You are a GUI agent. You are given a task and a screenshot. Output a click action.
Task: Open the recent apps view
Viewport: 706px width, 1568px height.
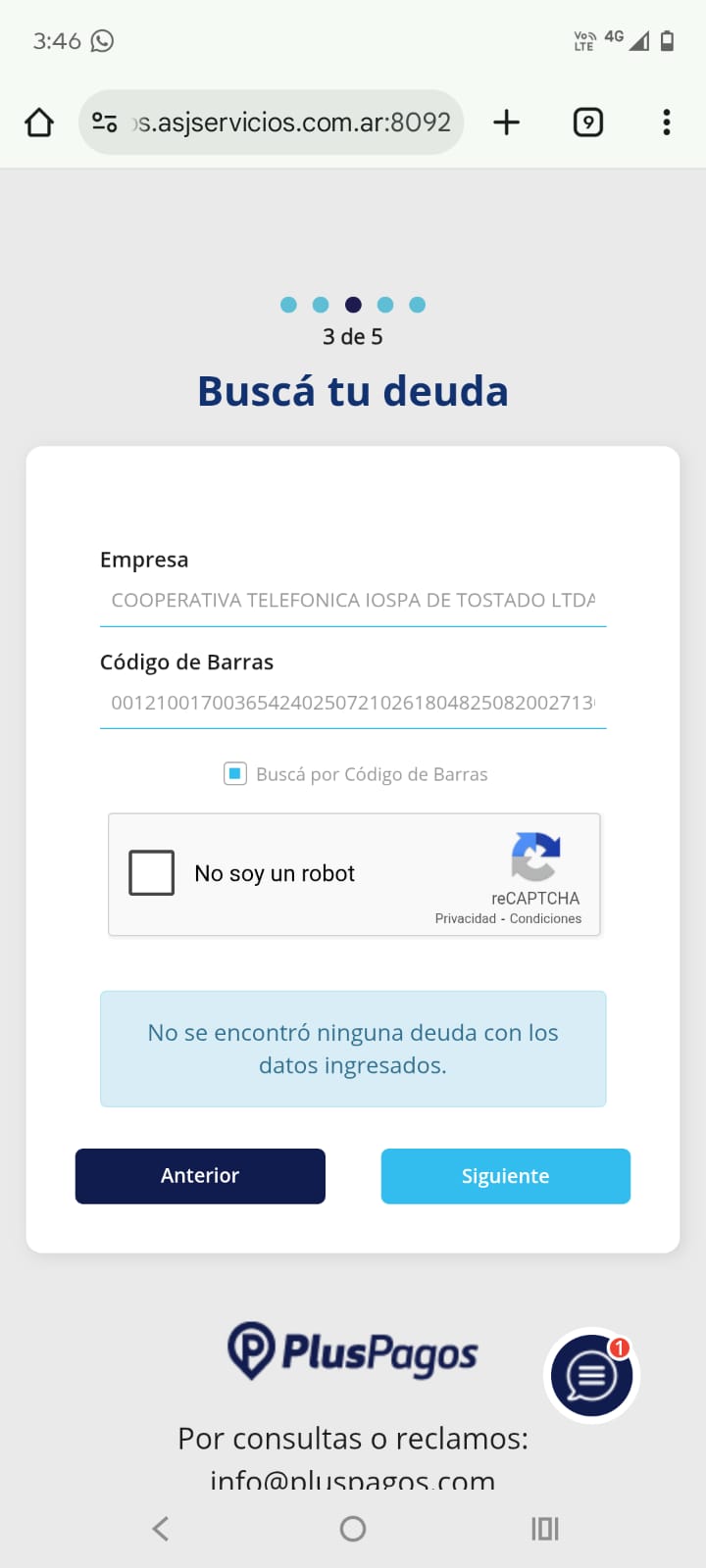coord(544,1529)
